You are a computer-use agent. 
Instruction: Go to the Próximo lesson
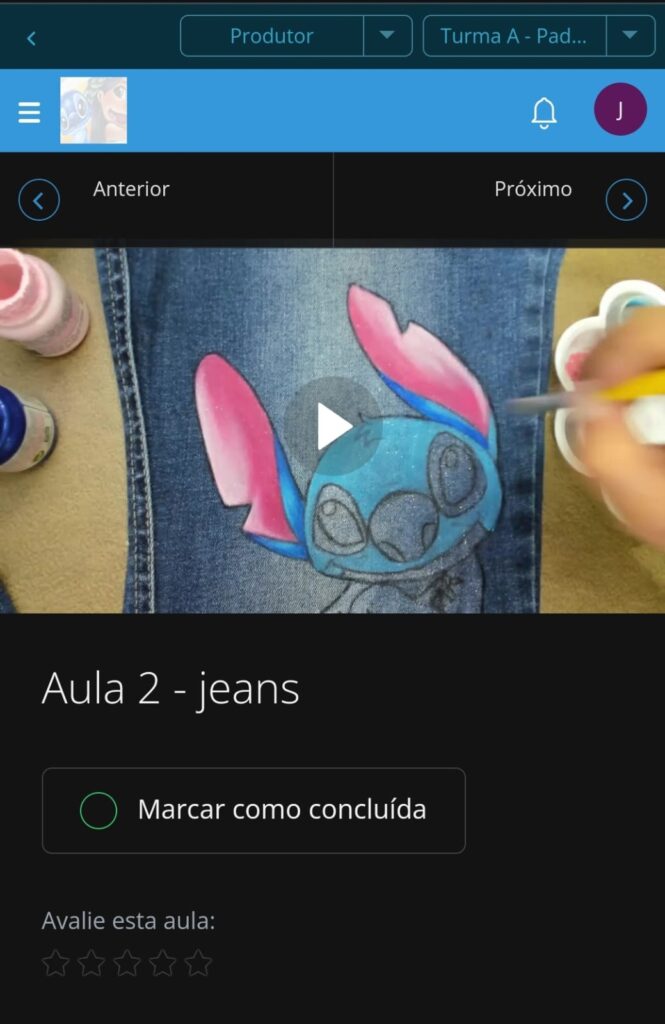pyautogui.click(x=626, y=200)
